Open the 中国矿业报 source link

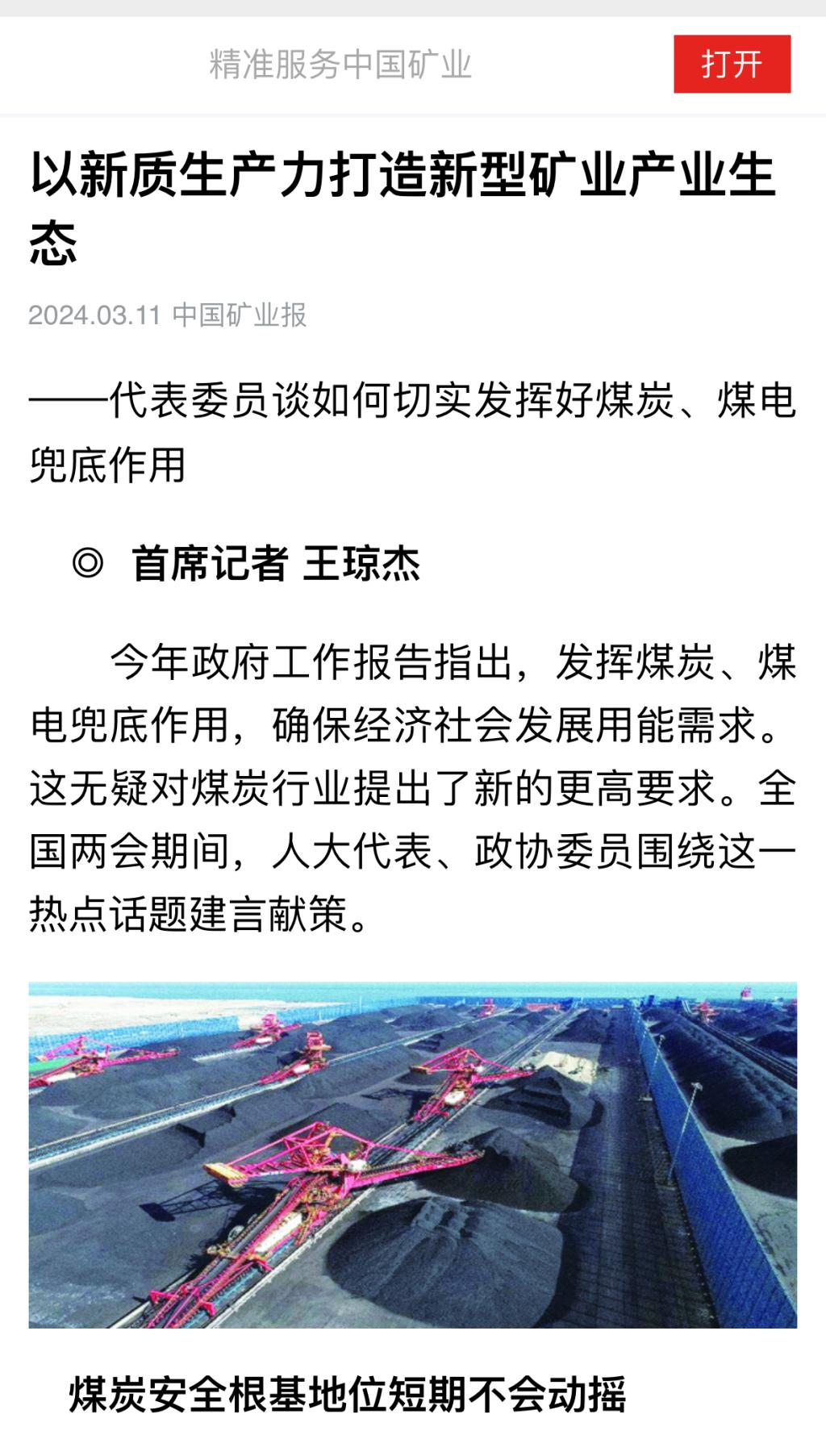240,315
